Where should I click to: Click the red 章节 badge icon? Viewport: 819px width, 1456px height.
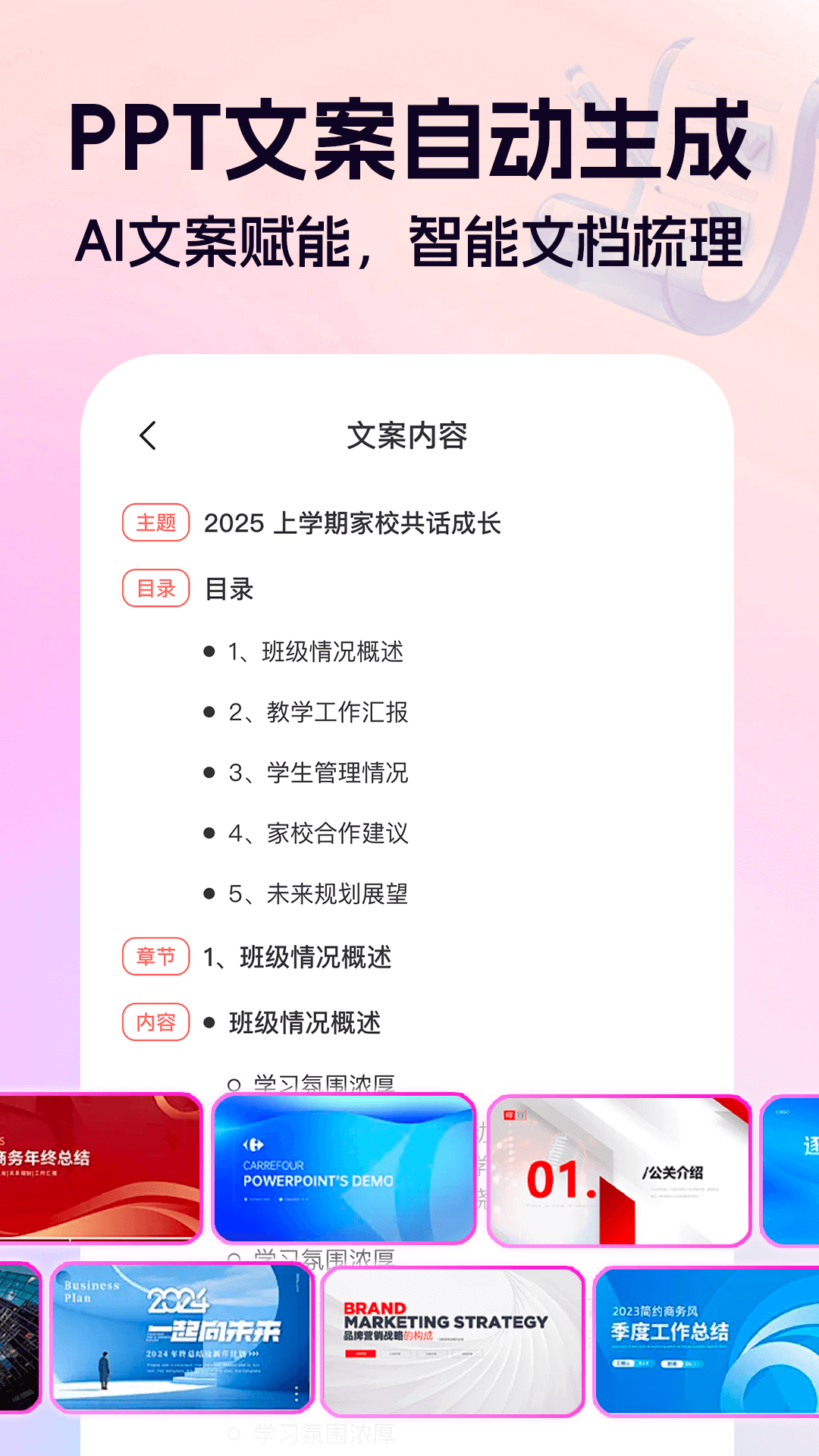155,957
